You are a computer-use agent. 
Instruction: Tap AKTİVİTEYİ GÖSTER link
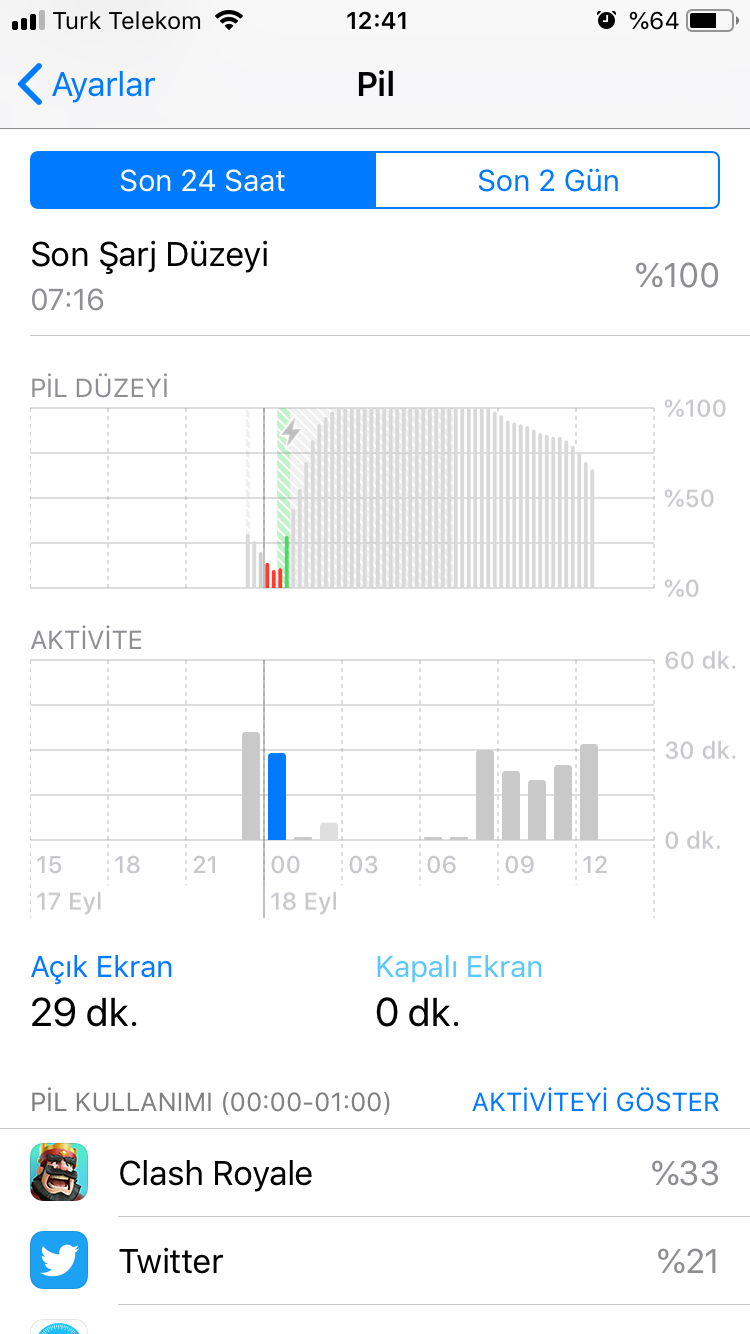click(595, 1102)
